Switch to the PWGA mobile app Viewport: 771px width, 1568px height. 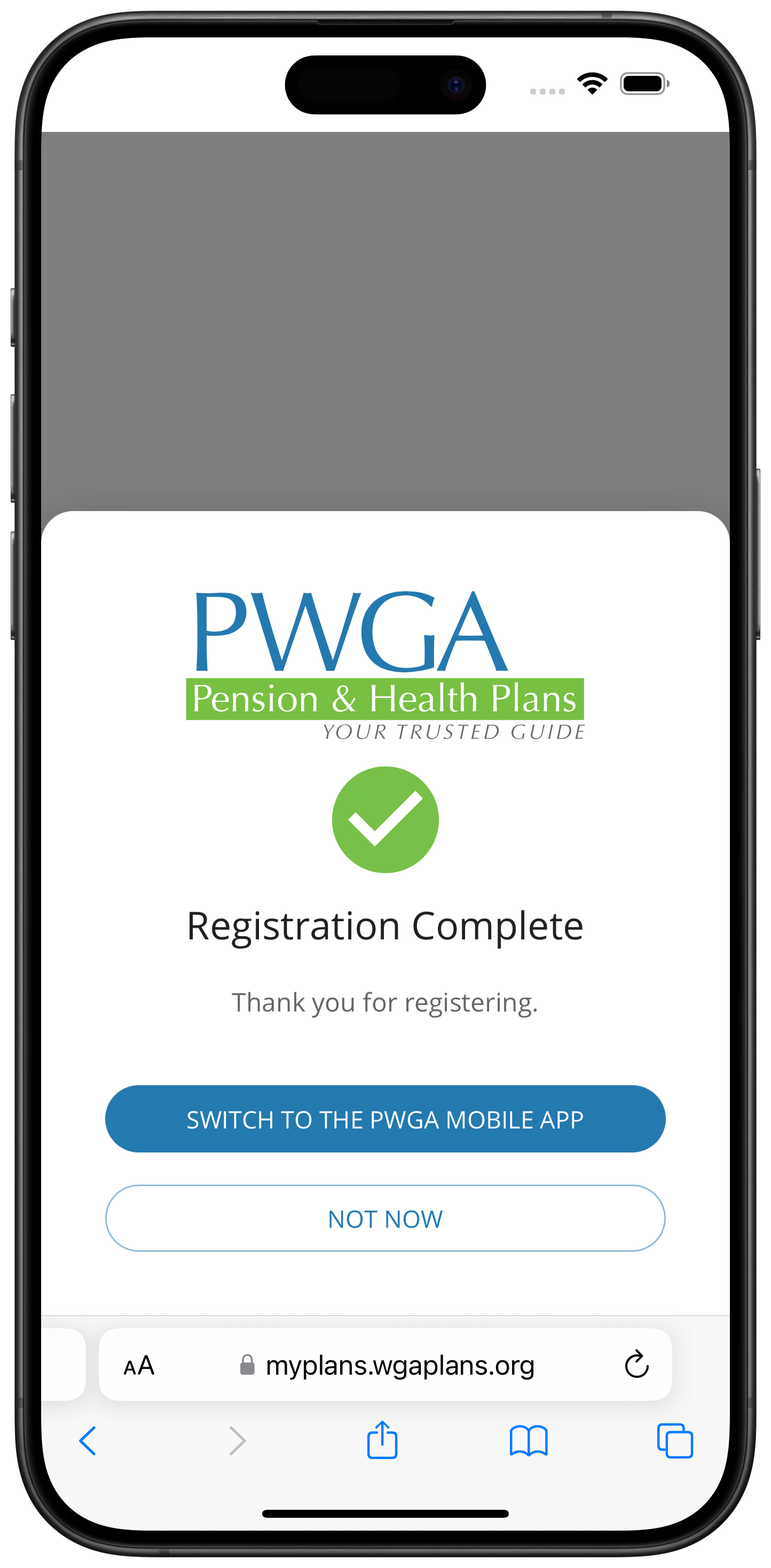384,1119
